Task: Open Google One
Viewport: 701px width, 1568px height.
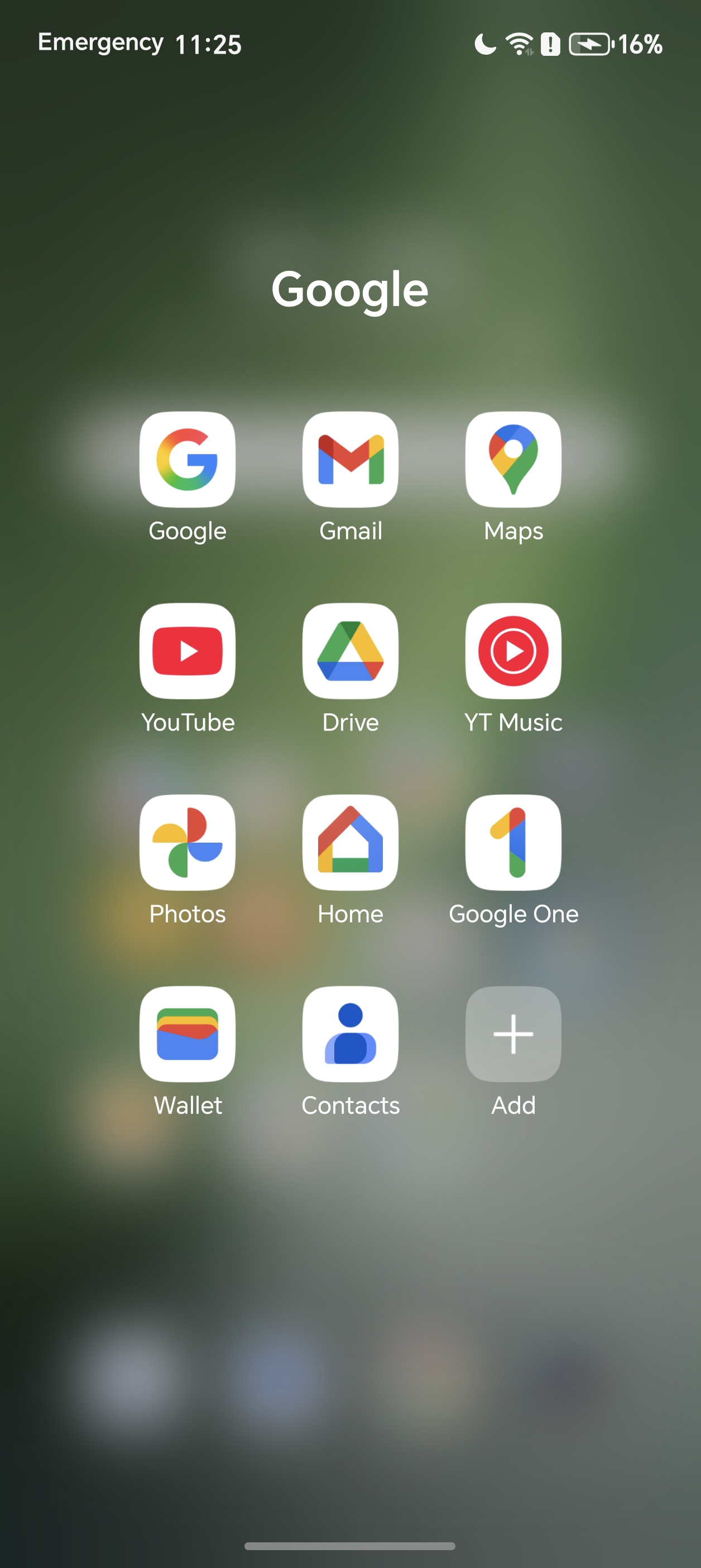Action: click(x=513, y=843)
